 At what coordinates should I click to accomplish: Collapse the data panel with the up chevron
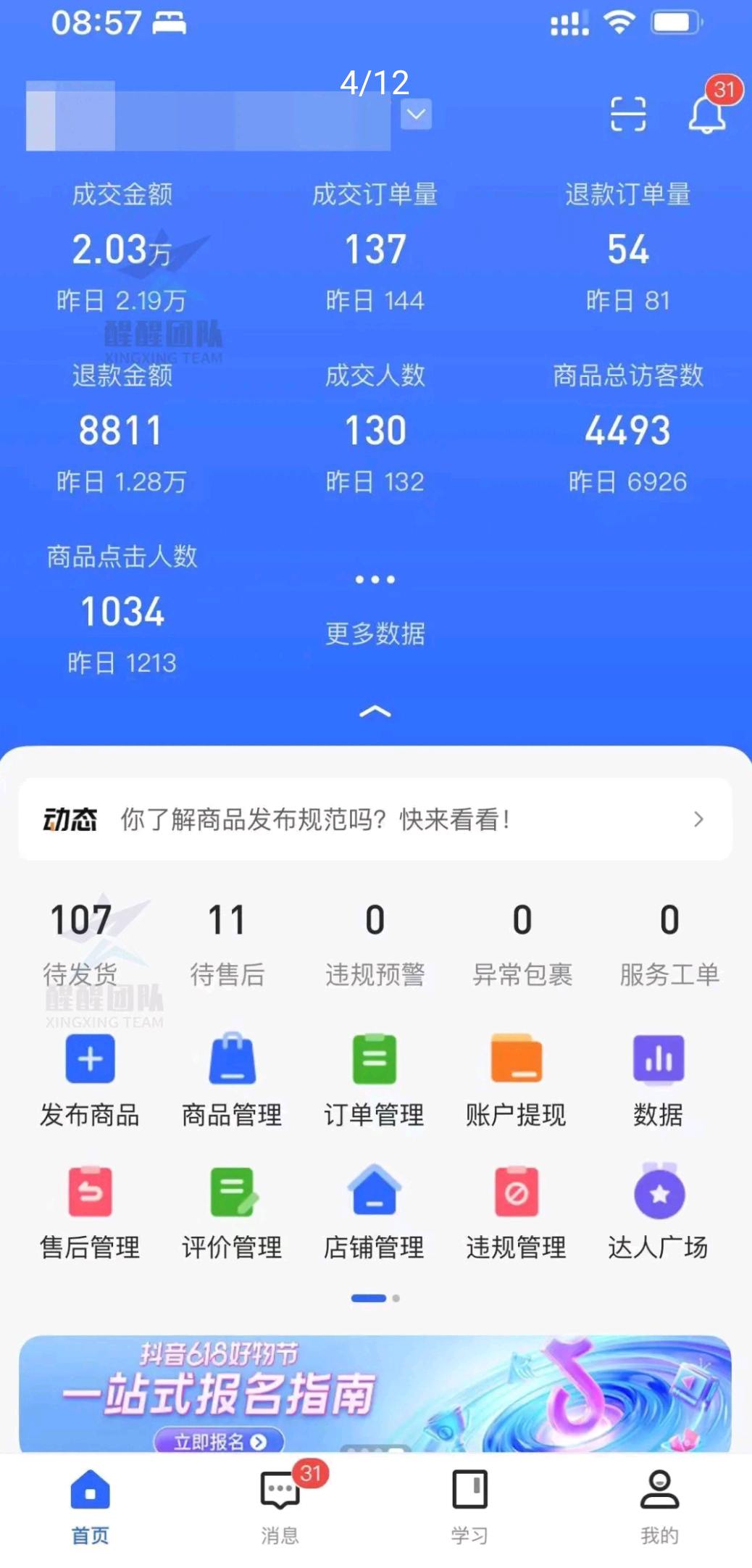pos(375,712)
